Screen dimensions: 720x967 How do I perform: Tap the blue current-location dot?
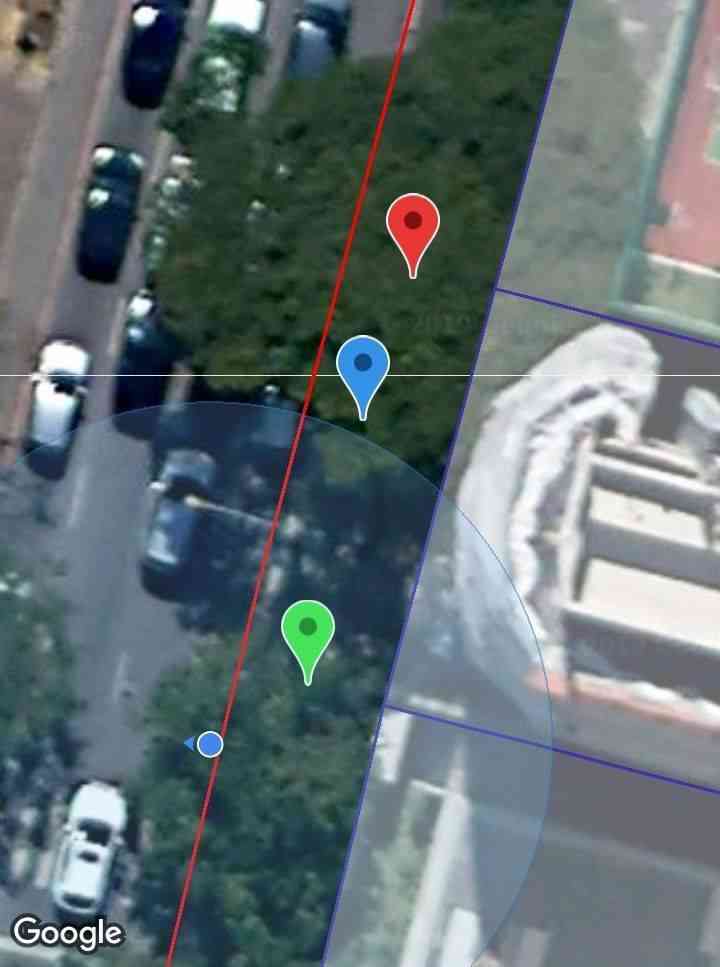tap(210, 744)
